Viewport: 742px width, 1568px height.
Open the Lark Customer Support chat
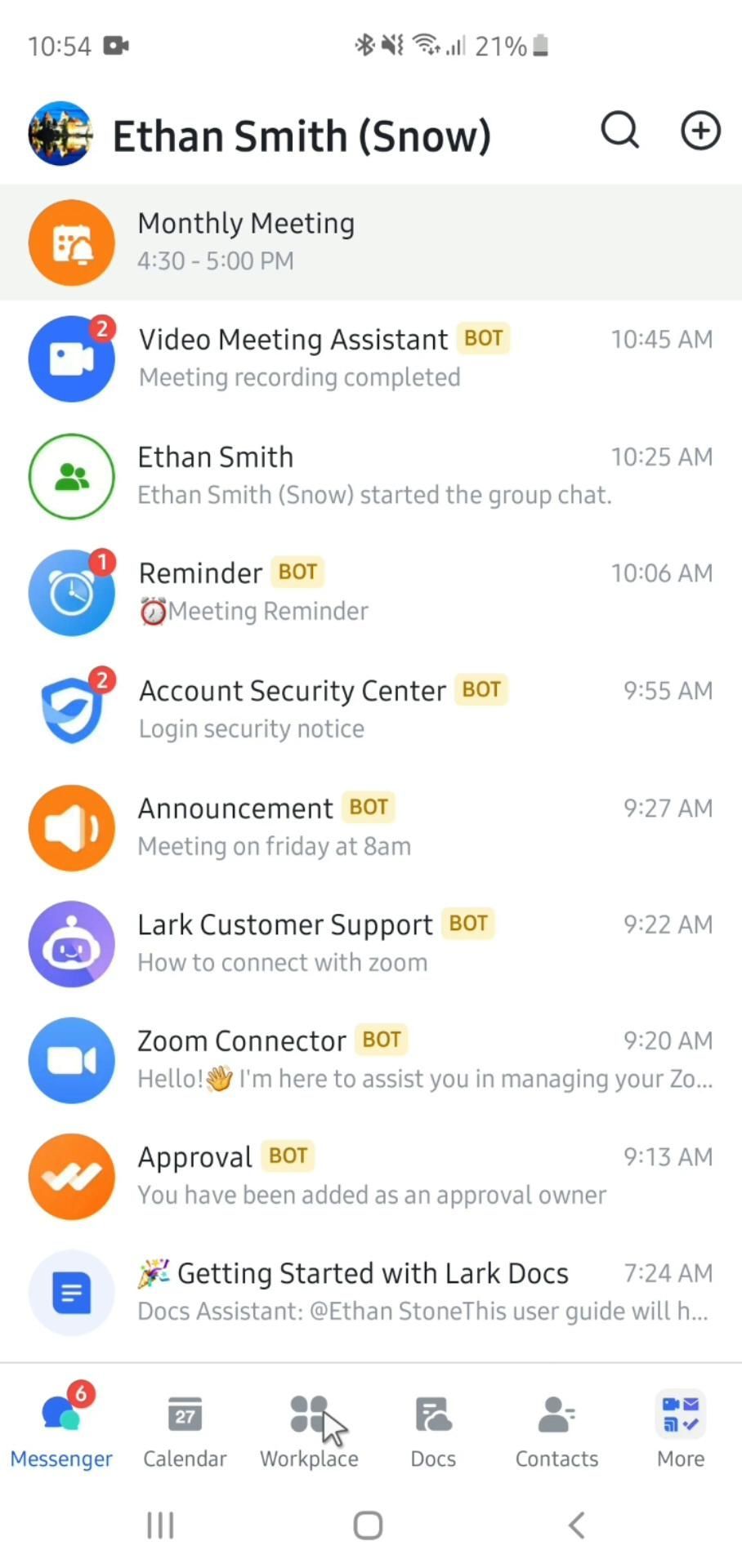[371, 943]
